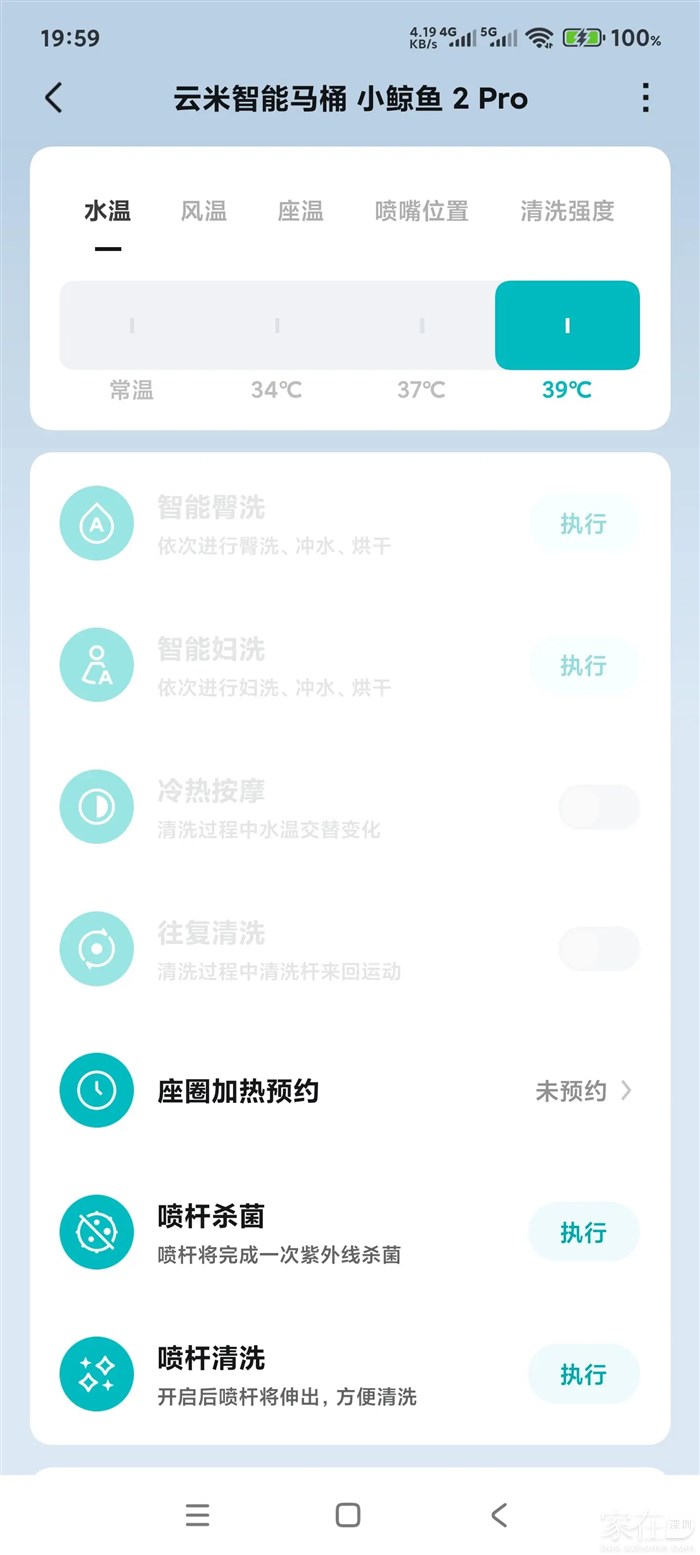
Task: Open the 喷嘴位置 tab
Action: [x=421, y=211]
